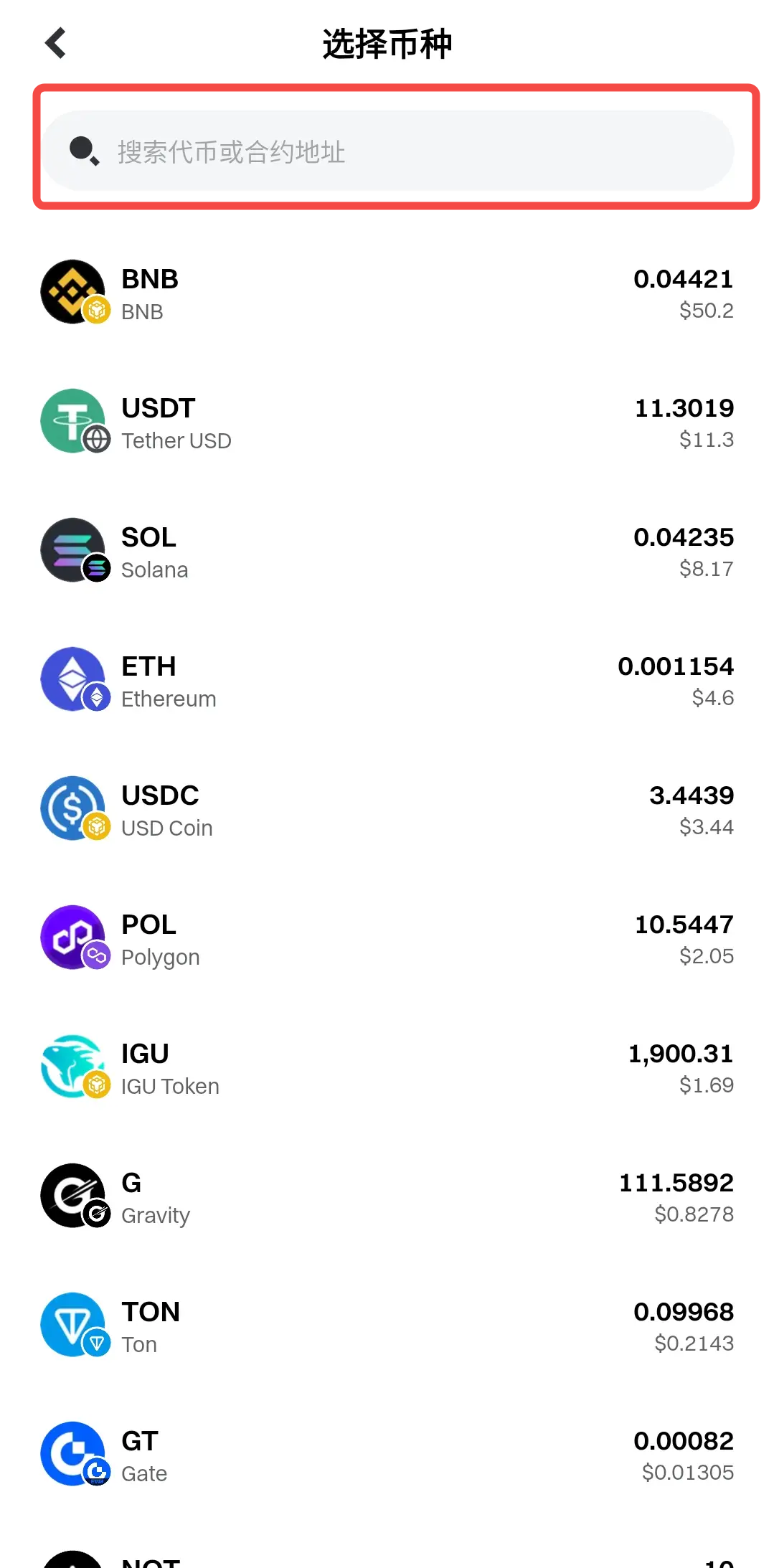
Task: Pick SOL Solana as the coin
Action: point(387,552)
